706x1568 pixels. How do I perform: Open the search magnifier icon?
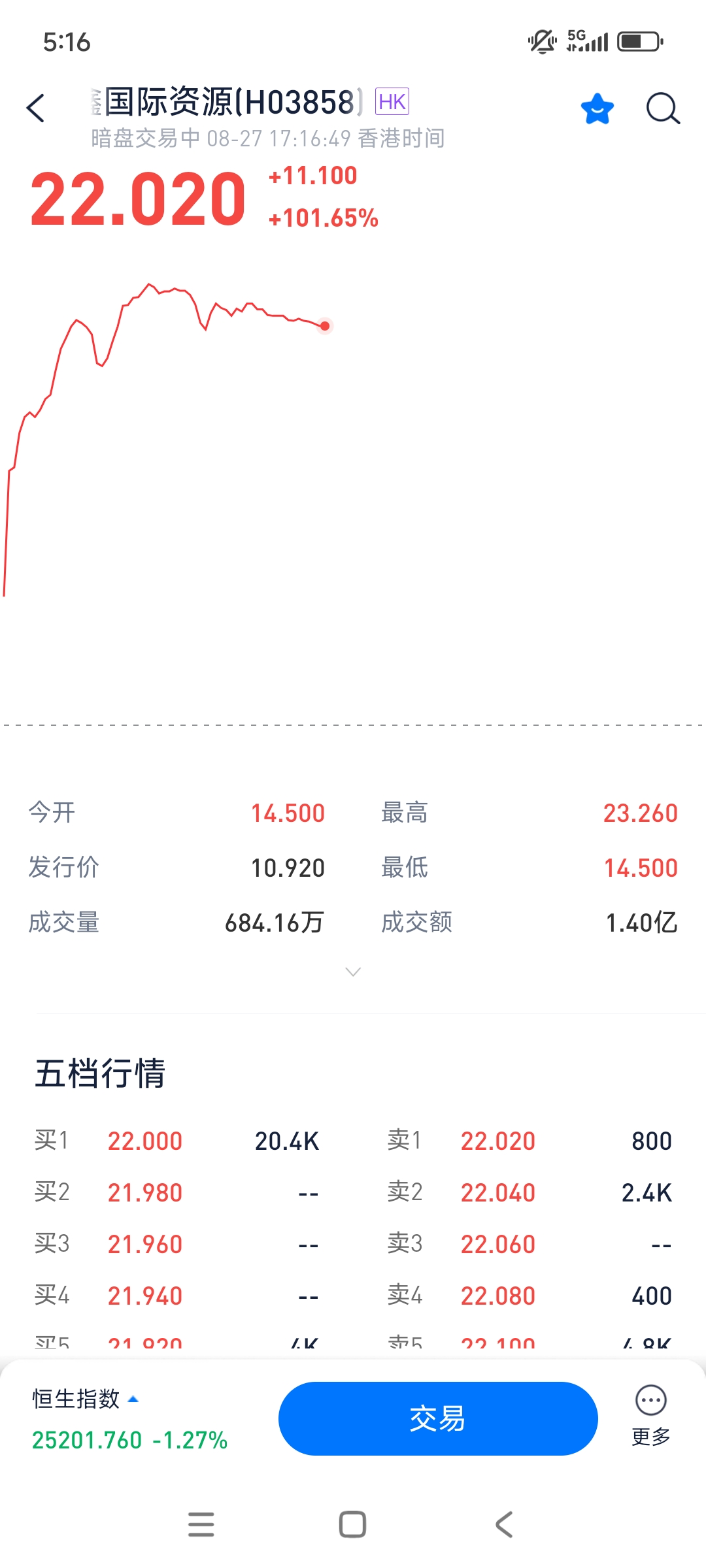[x=663, y=108]
